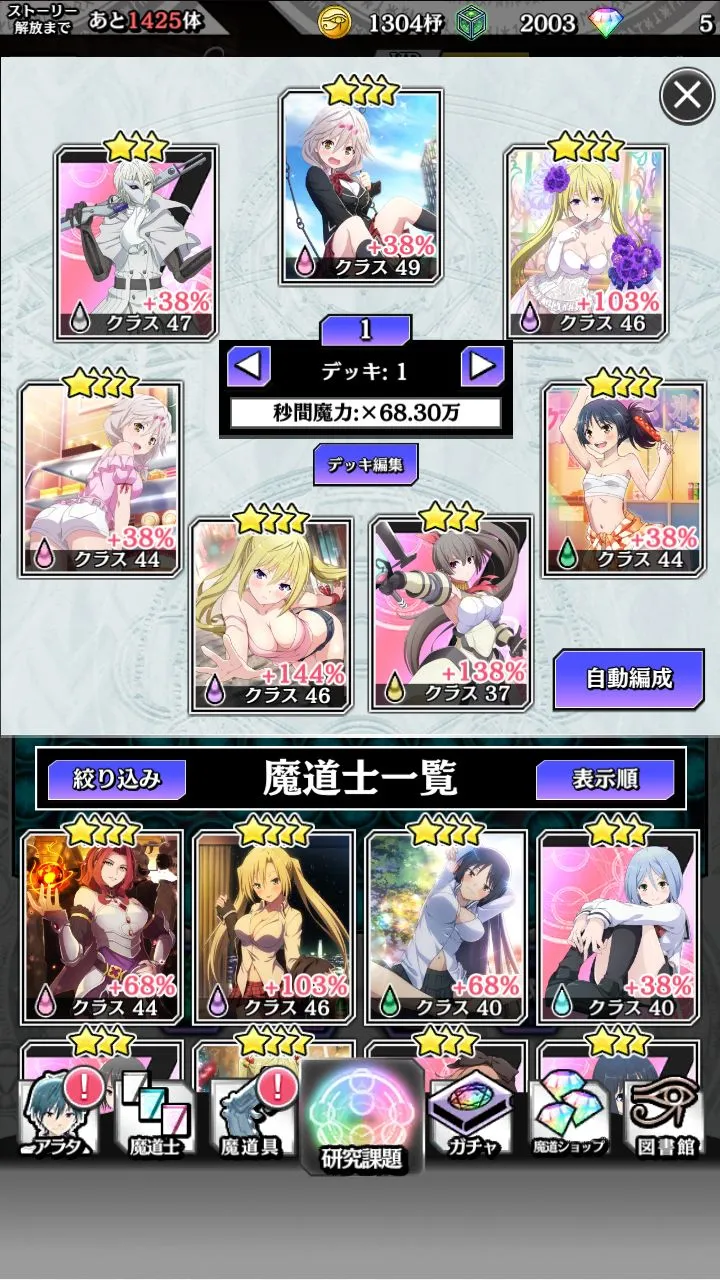Select deck card with クラス 49
The height and width of the screenshot is (1280, 720).
[x=361, y=187]
